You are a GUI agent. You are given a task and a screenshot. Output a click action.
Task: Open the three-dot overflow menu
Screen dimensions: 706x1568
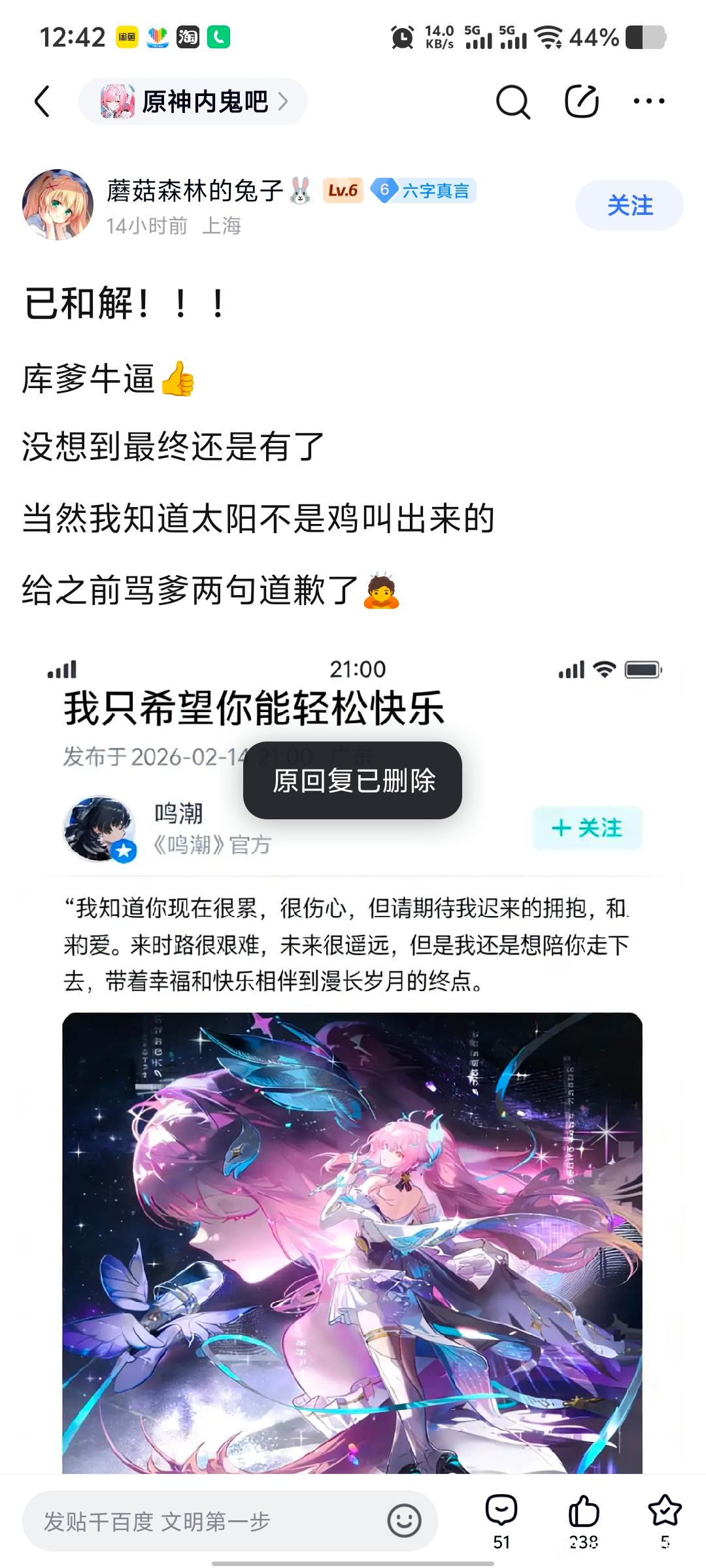pos(649,101)
